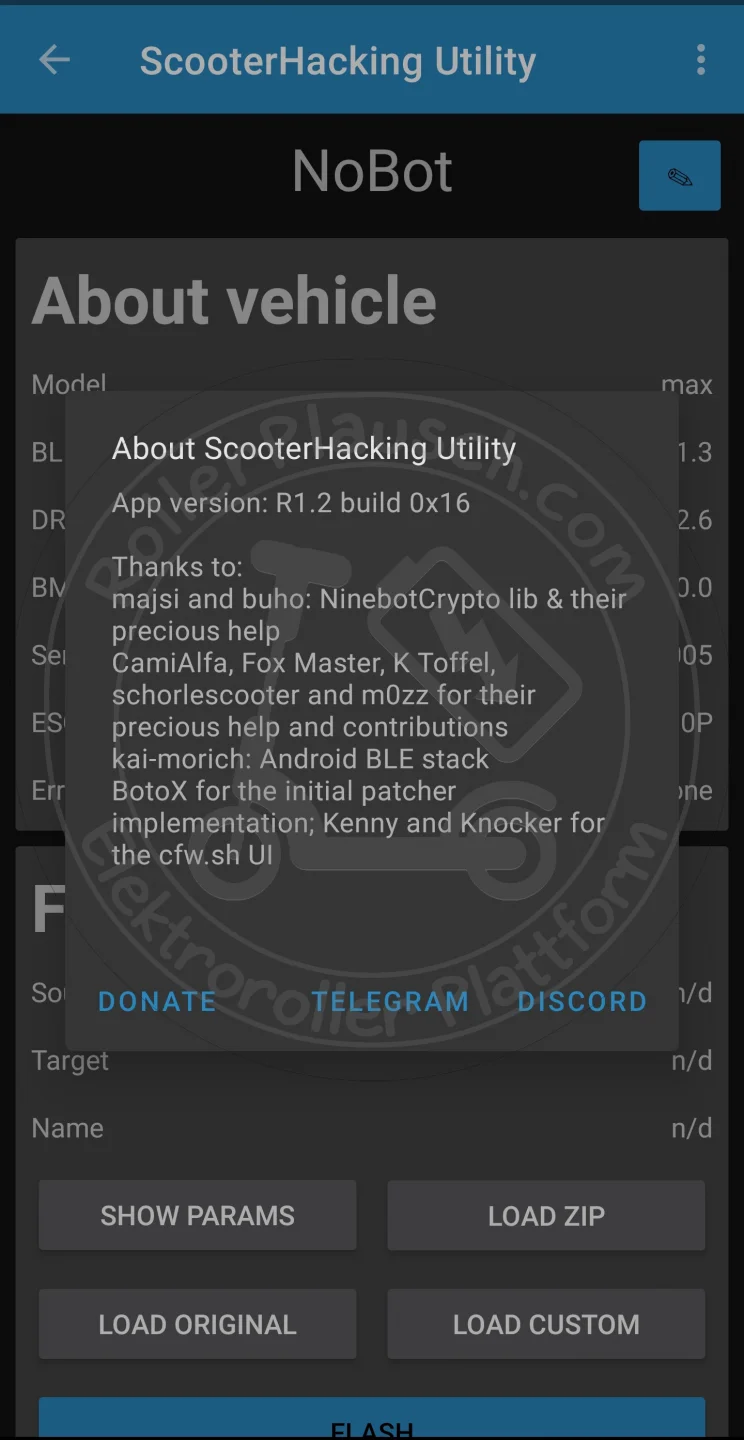Start flashing with the Flash button

(372, 1422)
